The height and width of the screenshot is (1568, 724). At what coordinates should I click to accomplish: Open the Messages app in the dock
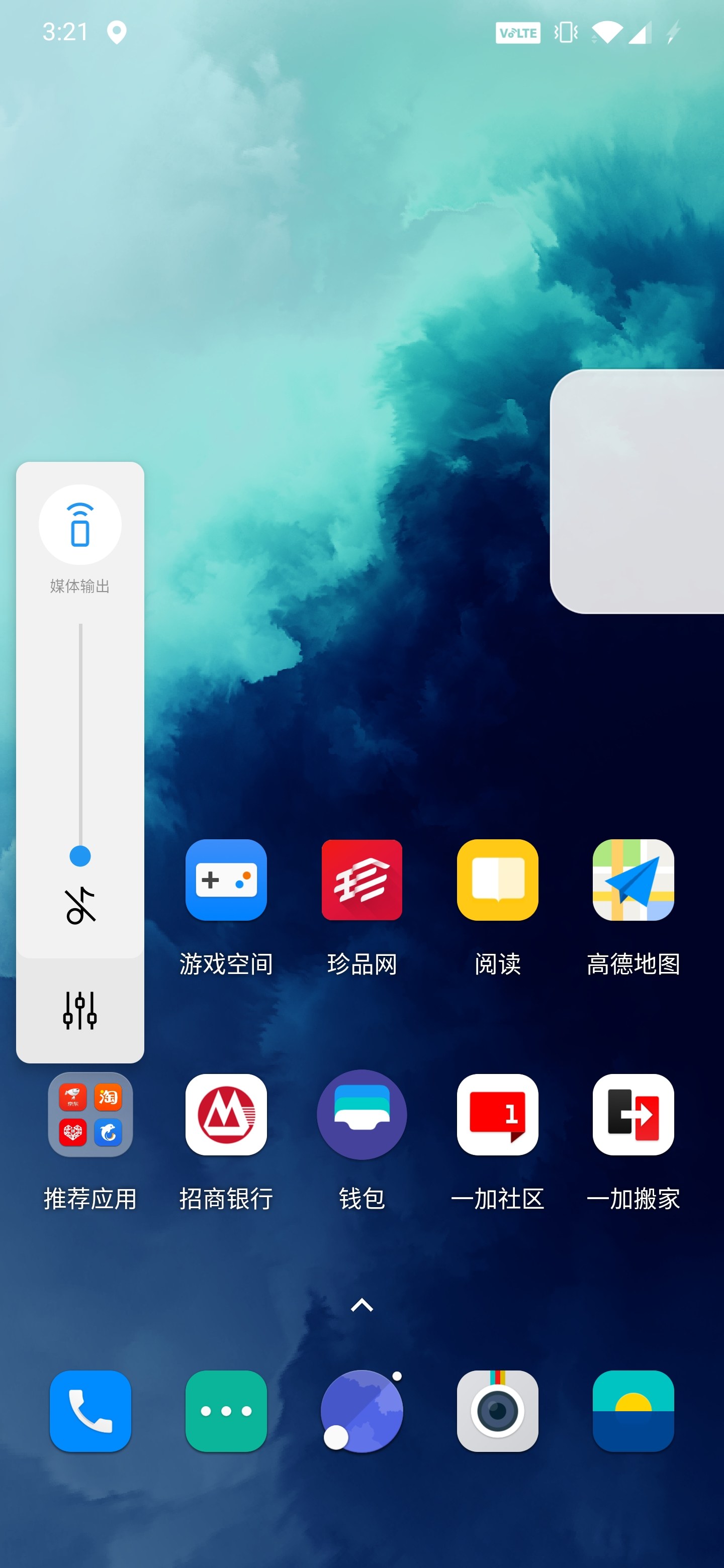pos(226,1411)
